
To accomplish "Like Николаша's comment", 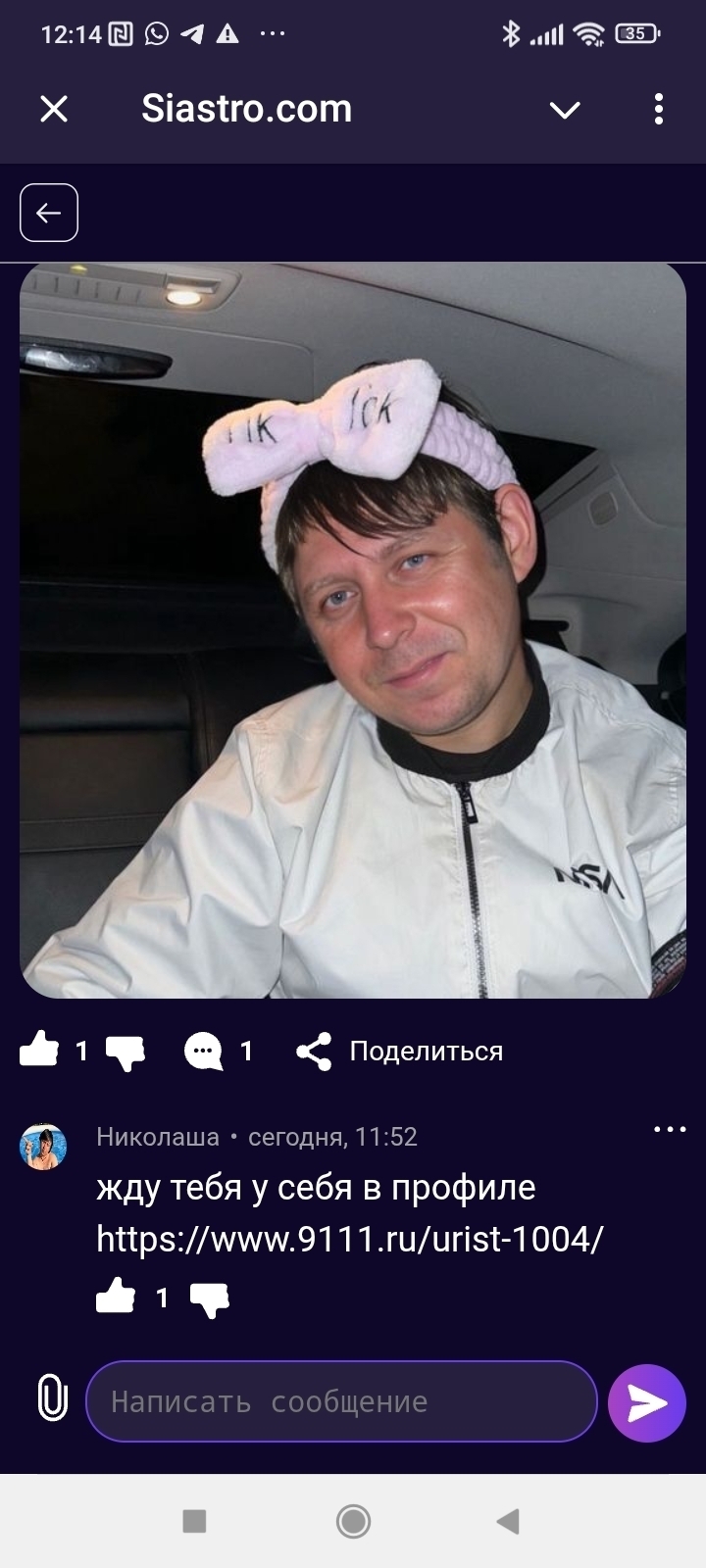I will click(x=116, y=1298).
